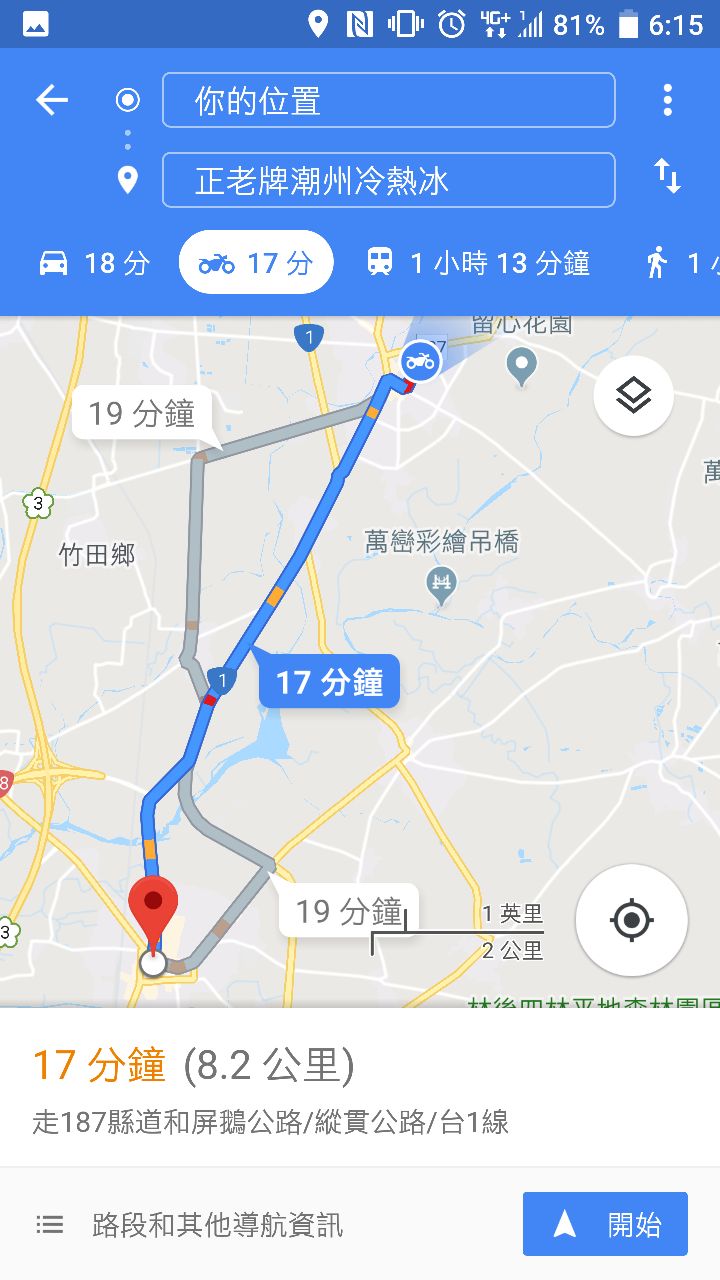This screenshot has width=720, height=1280.
Task: Open 路段和其他導航資訊 route steps
Action: [217, 1225]
